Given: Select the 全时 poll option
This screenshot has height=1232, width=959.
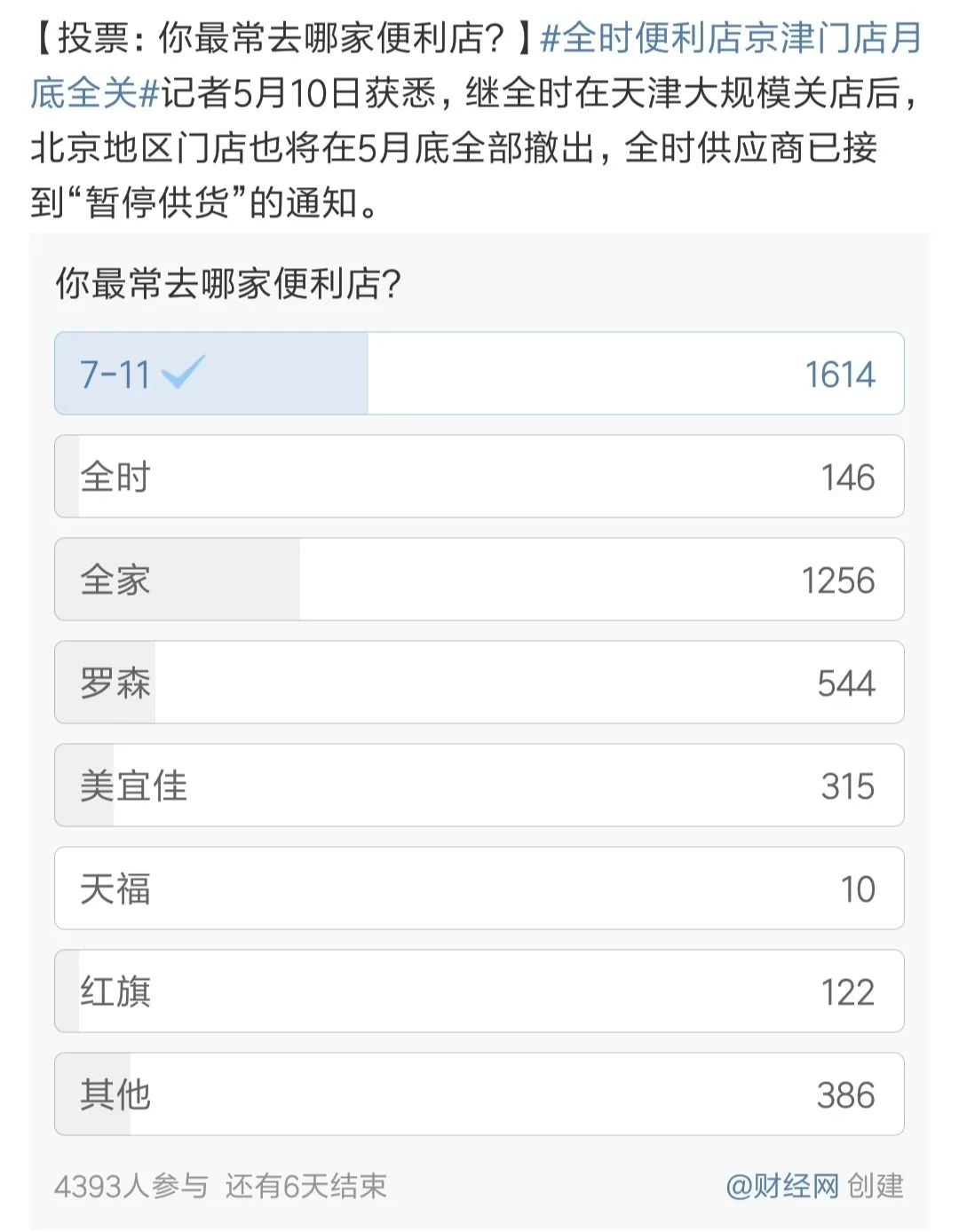Looking at the screenshot, I should pyautogui.click(x=479, y=477).
